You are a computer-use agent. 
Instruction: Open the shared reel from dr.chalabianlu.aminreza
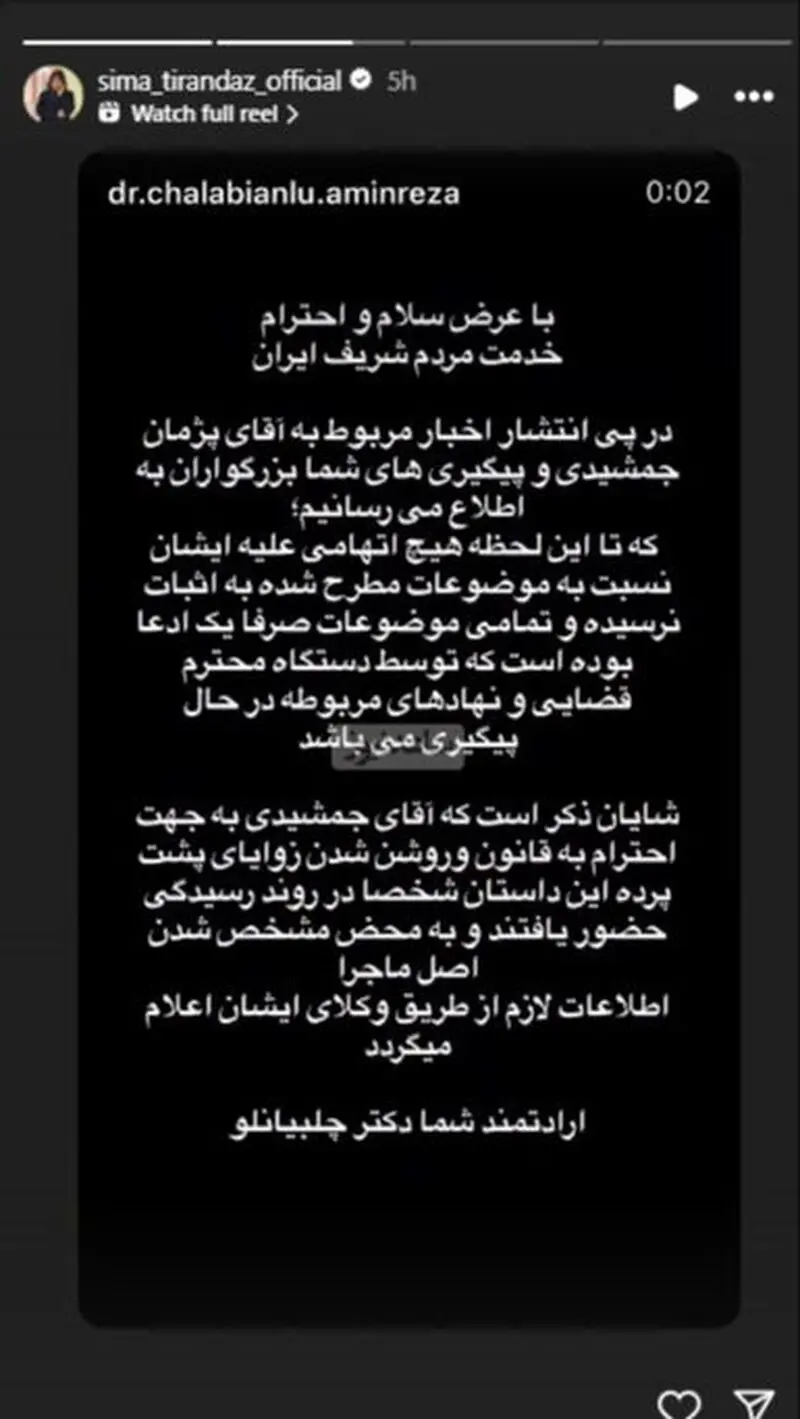click(409, 738)
